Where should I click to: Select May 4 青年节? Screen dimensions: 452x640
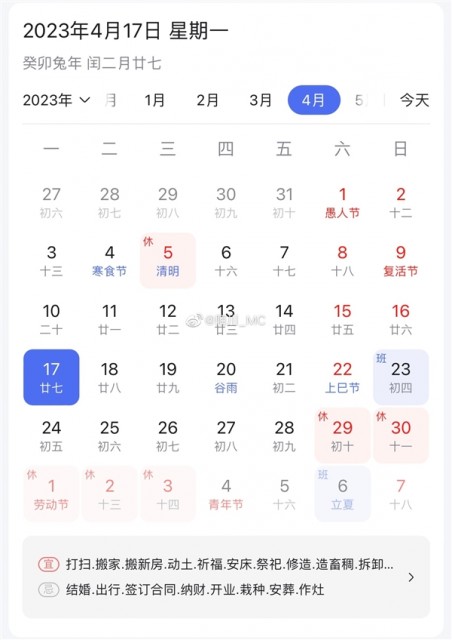[x=226, y=494]
